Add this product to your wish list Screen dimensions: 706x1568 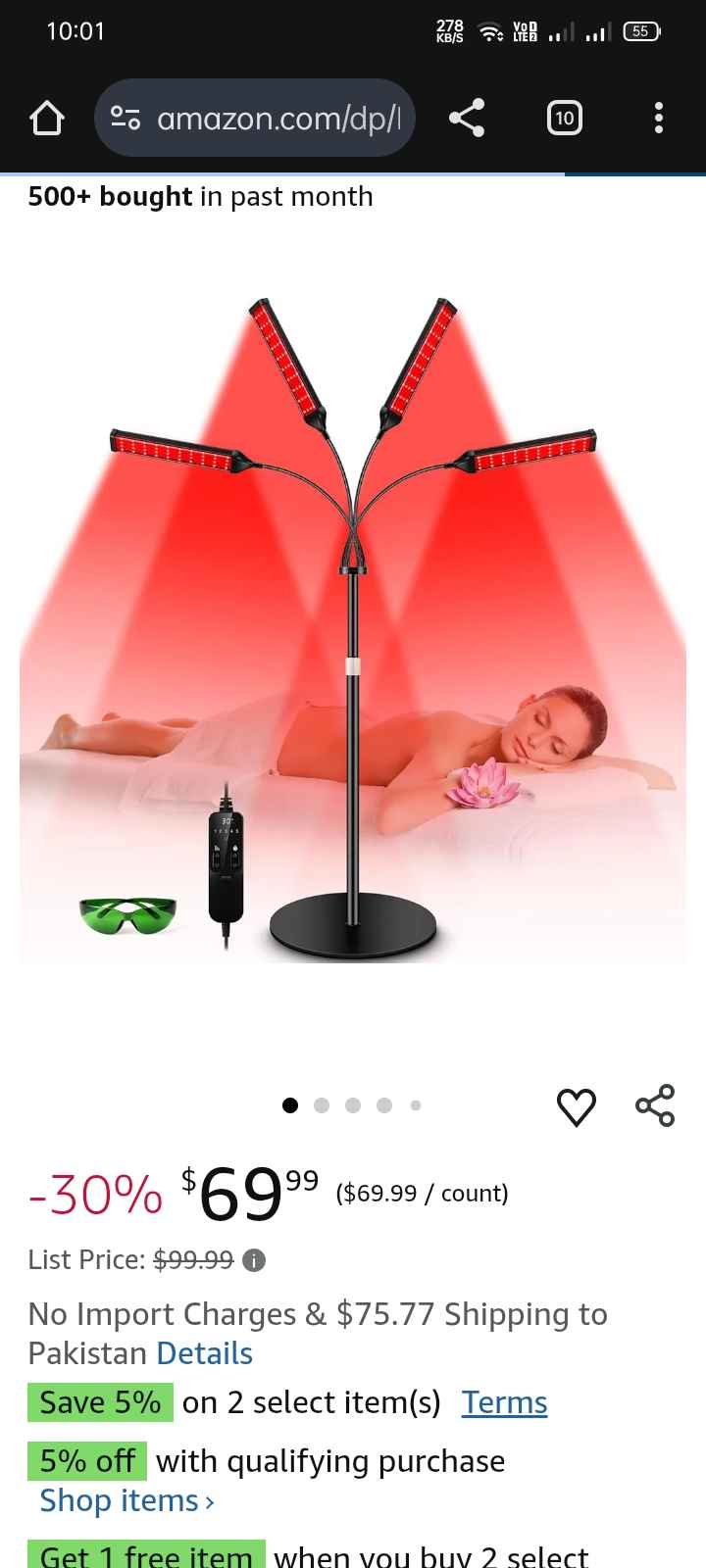pyautogui.click(x=576, y=1106)
